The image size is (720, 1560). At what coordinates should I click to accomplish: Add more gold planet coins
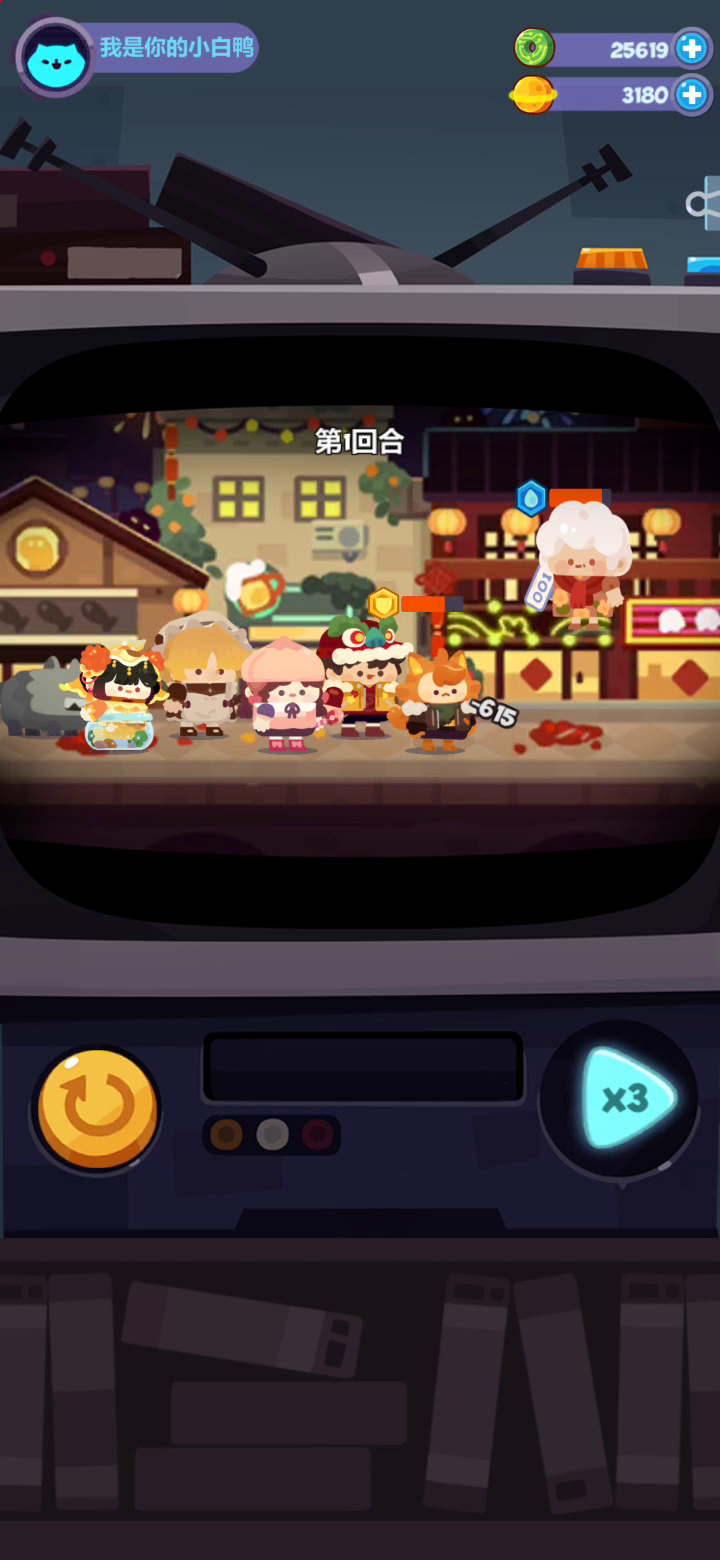(x=691, y=95)
